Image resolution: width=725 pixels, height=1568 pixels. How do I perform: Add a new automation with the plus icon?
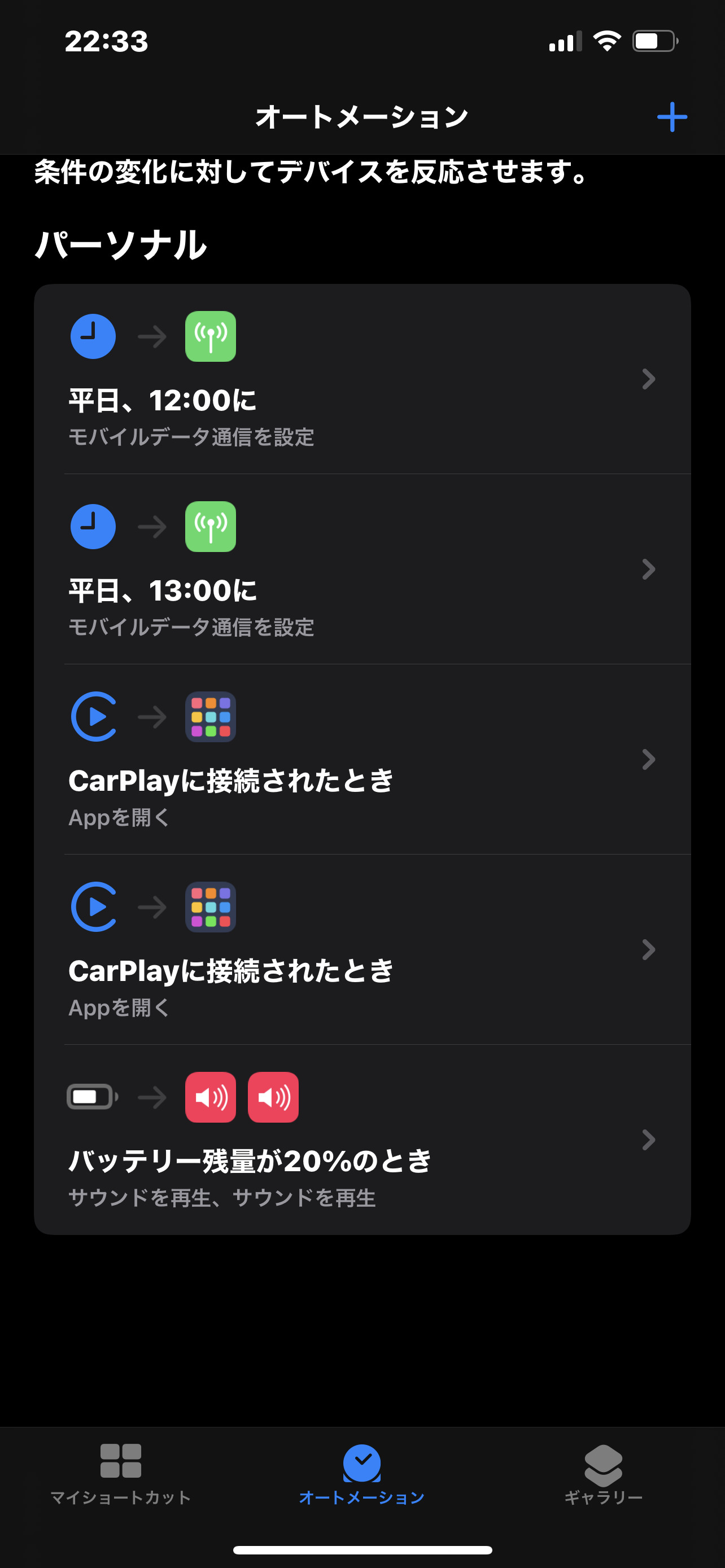pos(671,117)
